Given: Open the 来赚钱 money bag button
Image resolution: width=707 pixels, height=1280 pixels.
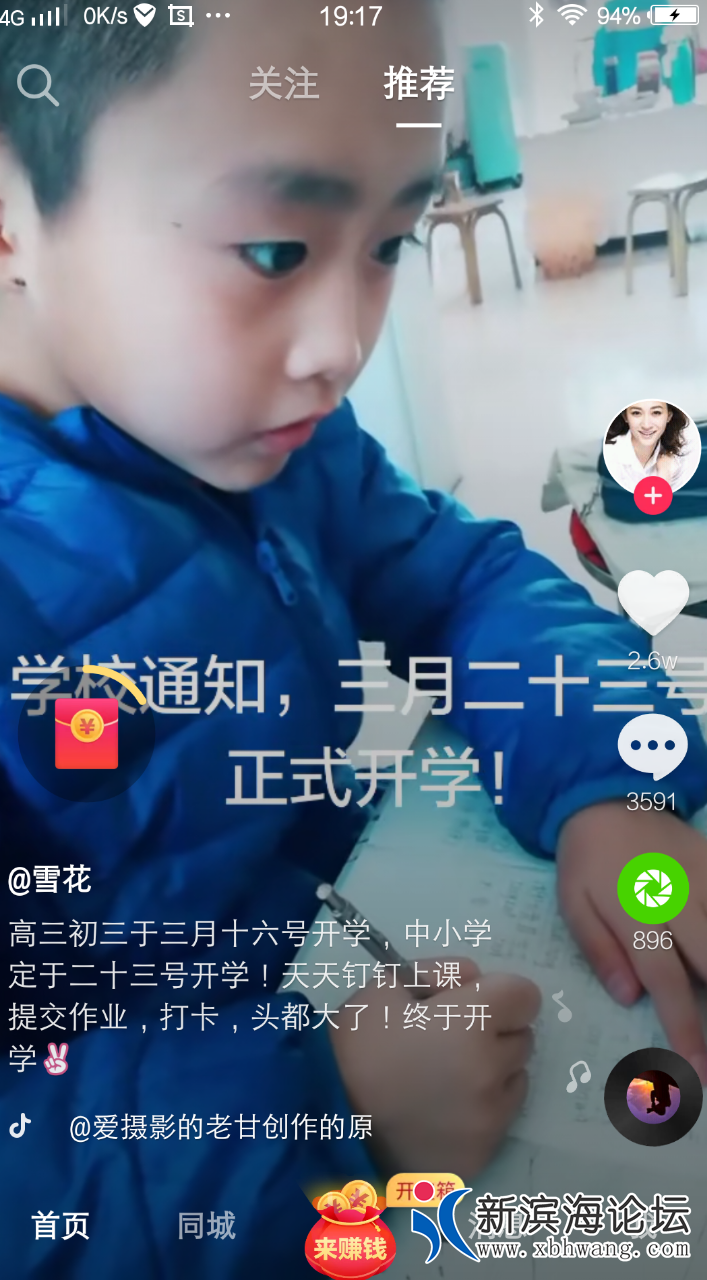Looking at the screenshot, I should point(350,1232).
